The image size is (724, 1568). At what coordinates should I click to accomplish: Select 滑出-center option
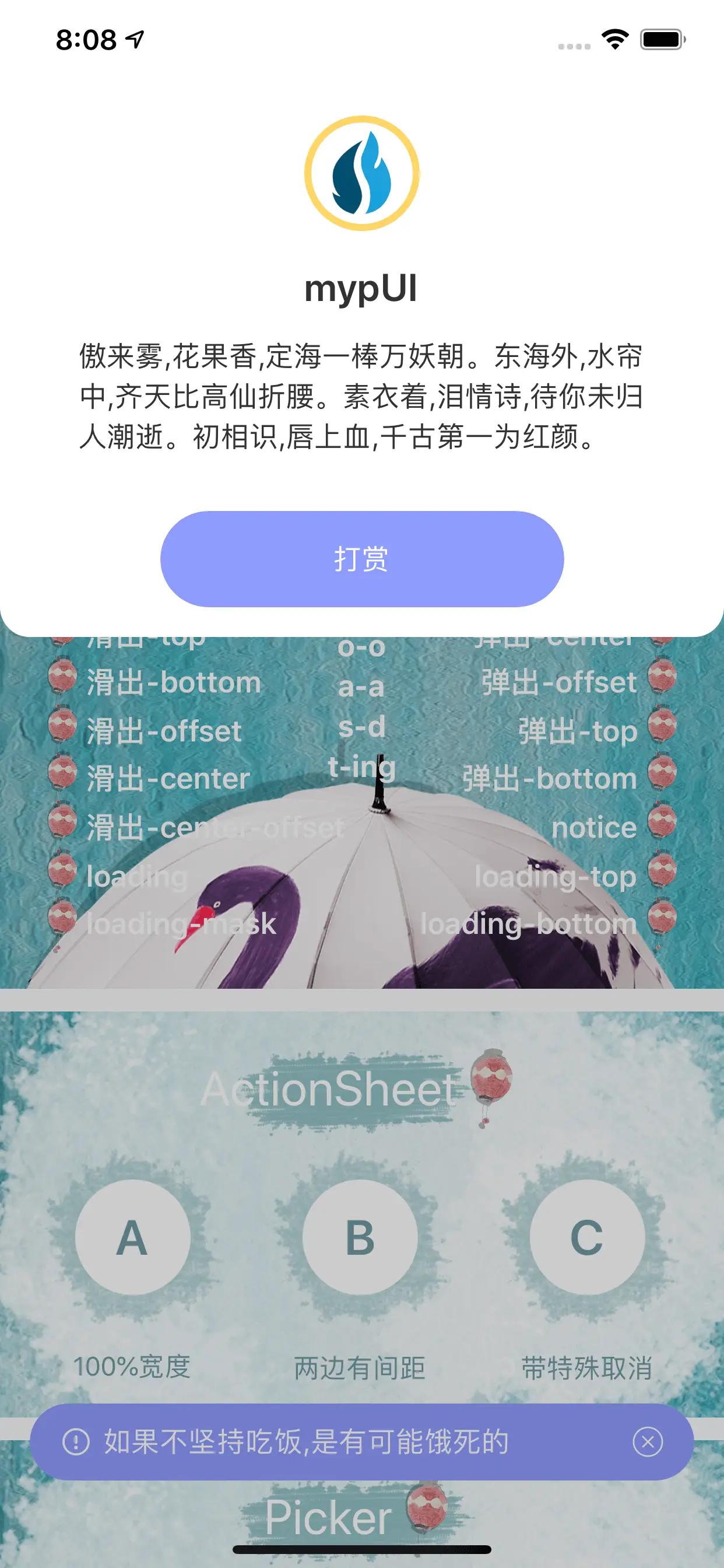click(x=168, y=779)
